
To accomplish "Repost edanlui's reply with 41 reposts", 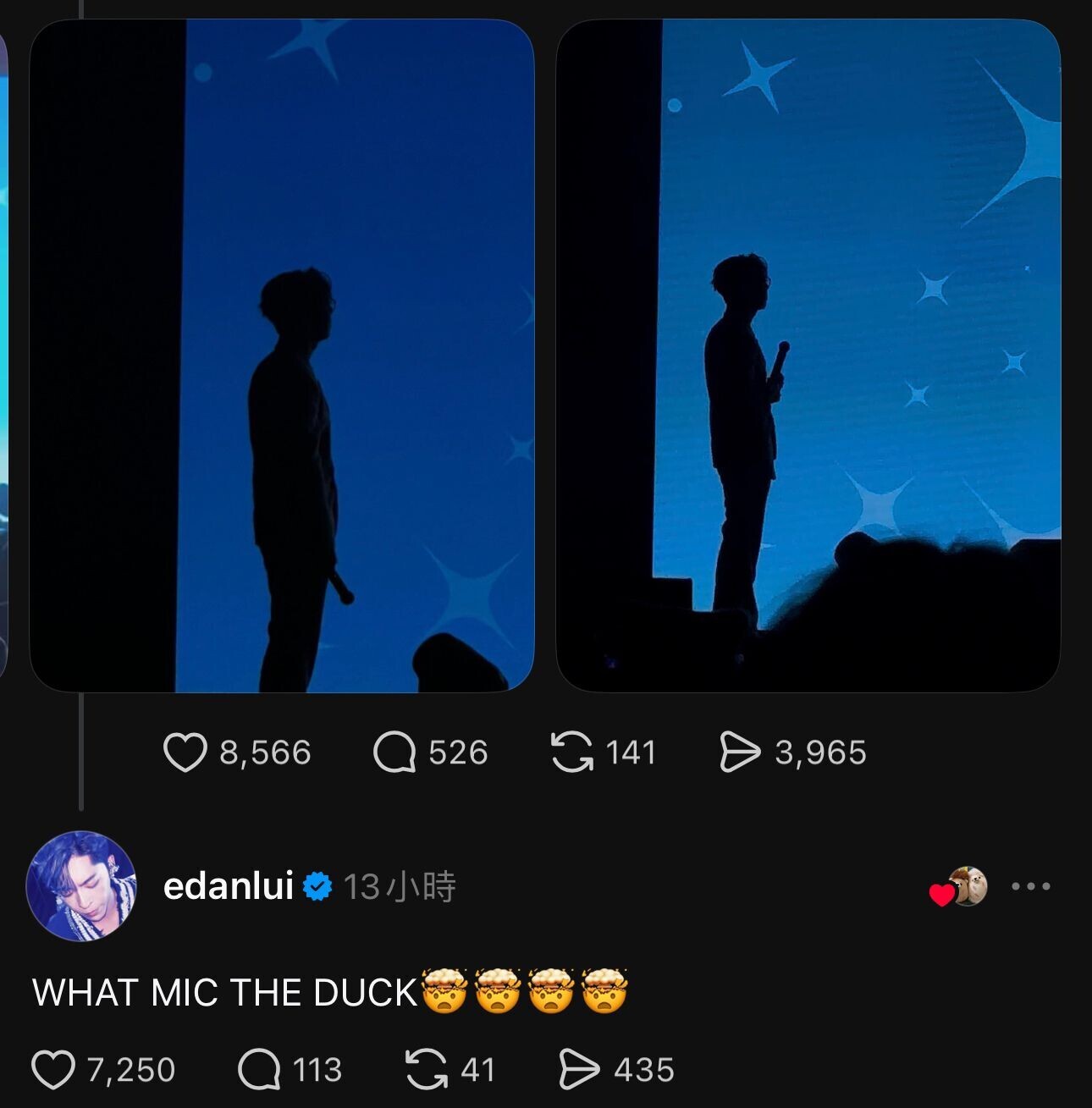I will pyautogui.click(x=427, y=1070).
